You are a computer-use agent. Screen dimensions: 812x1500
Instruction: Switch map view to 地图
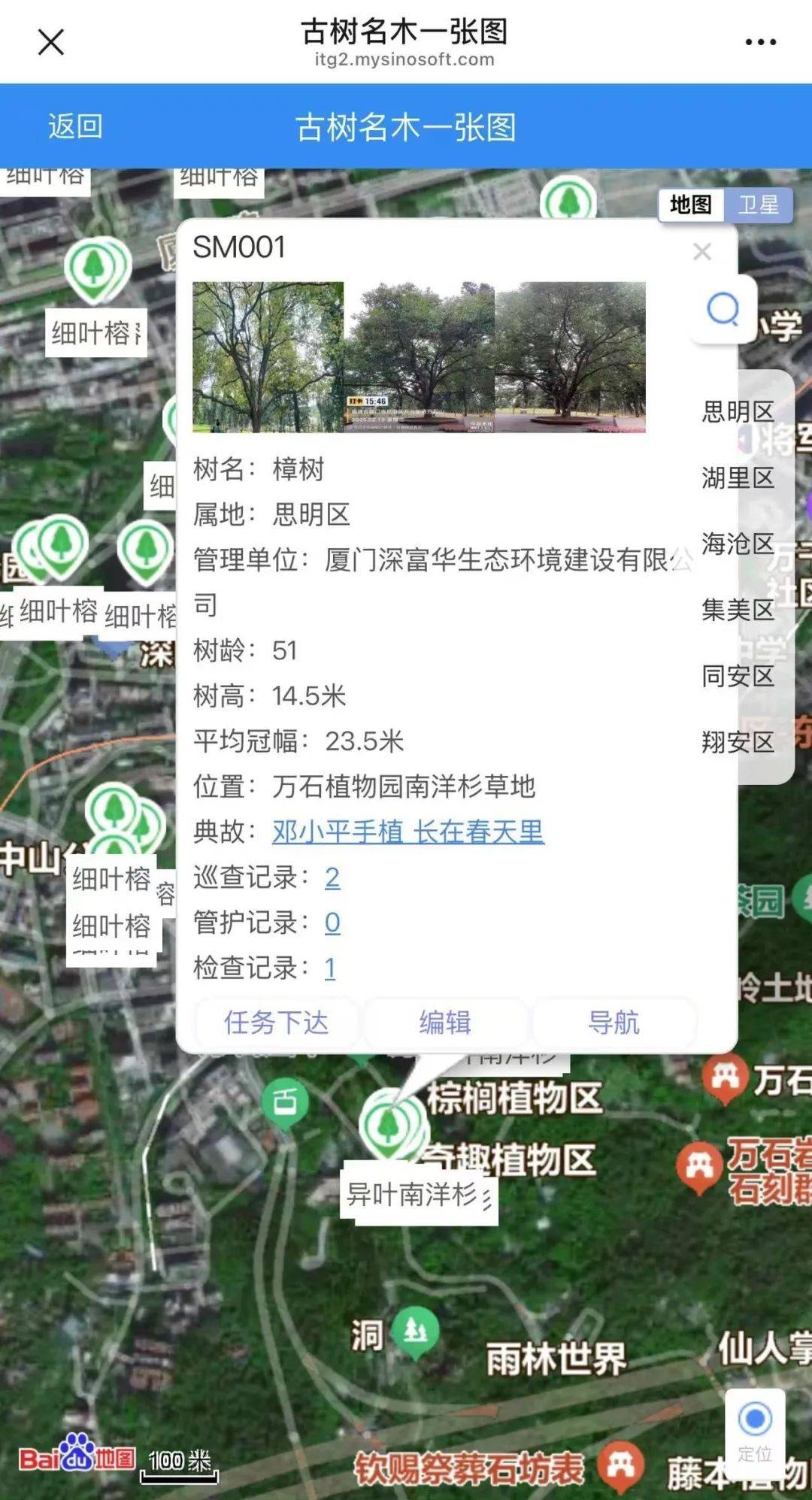click(x=691, y=205)
